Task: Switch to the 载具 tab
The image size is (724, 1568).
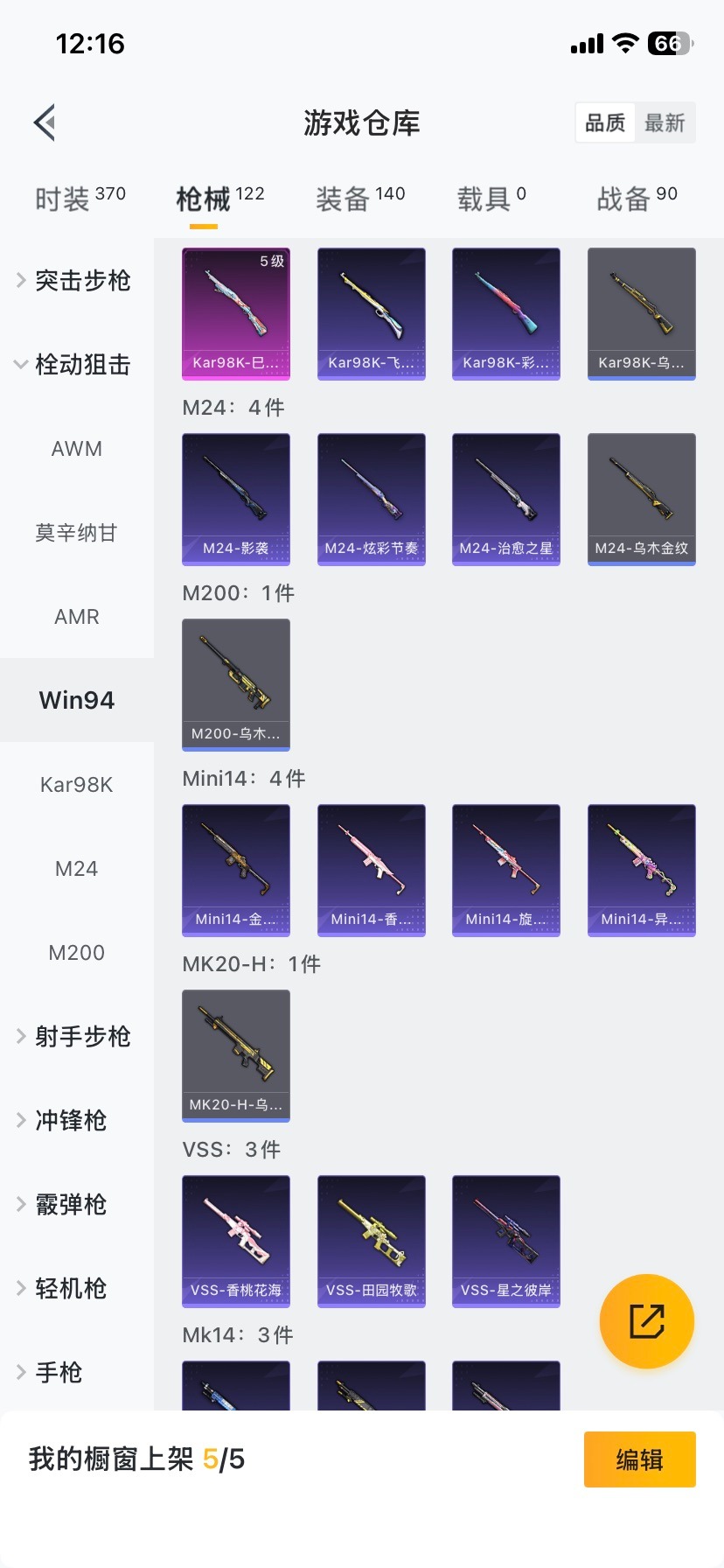Action: click(491, 199)
